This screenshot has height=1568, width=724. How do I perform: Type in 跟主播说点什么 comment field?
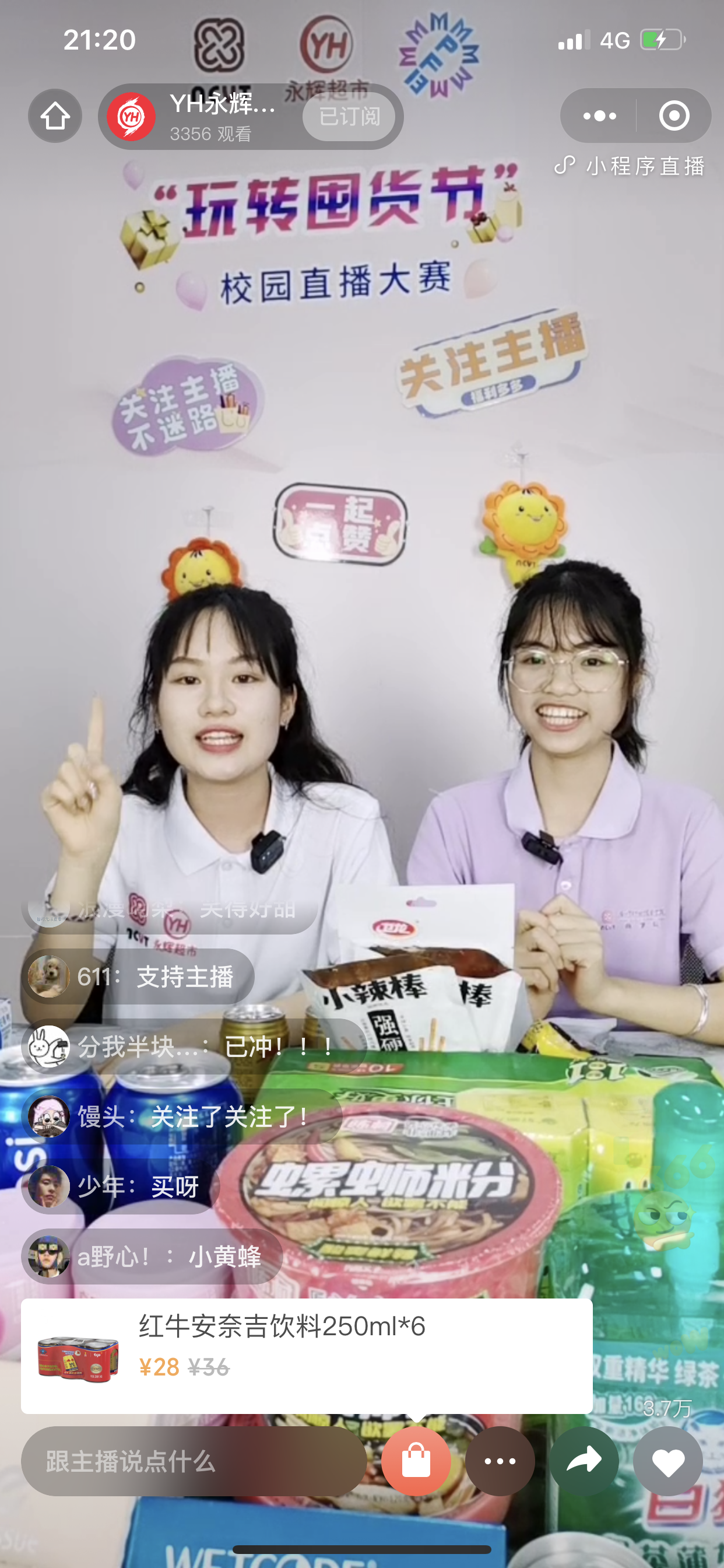pos(194,1461)
